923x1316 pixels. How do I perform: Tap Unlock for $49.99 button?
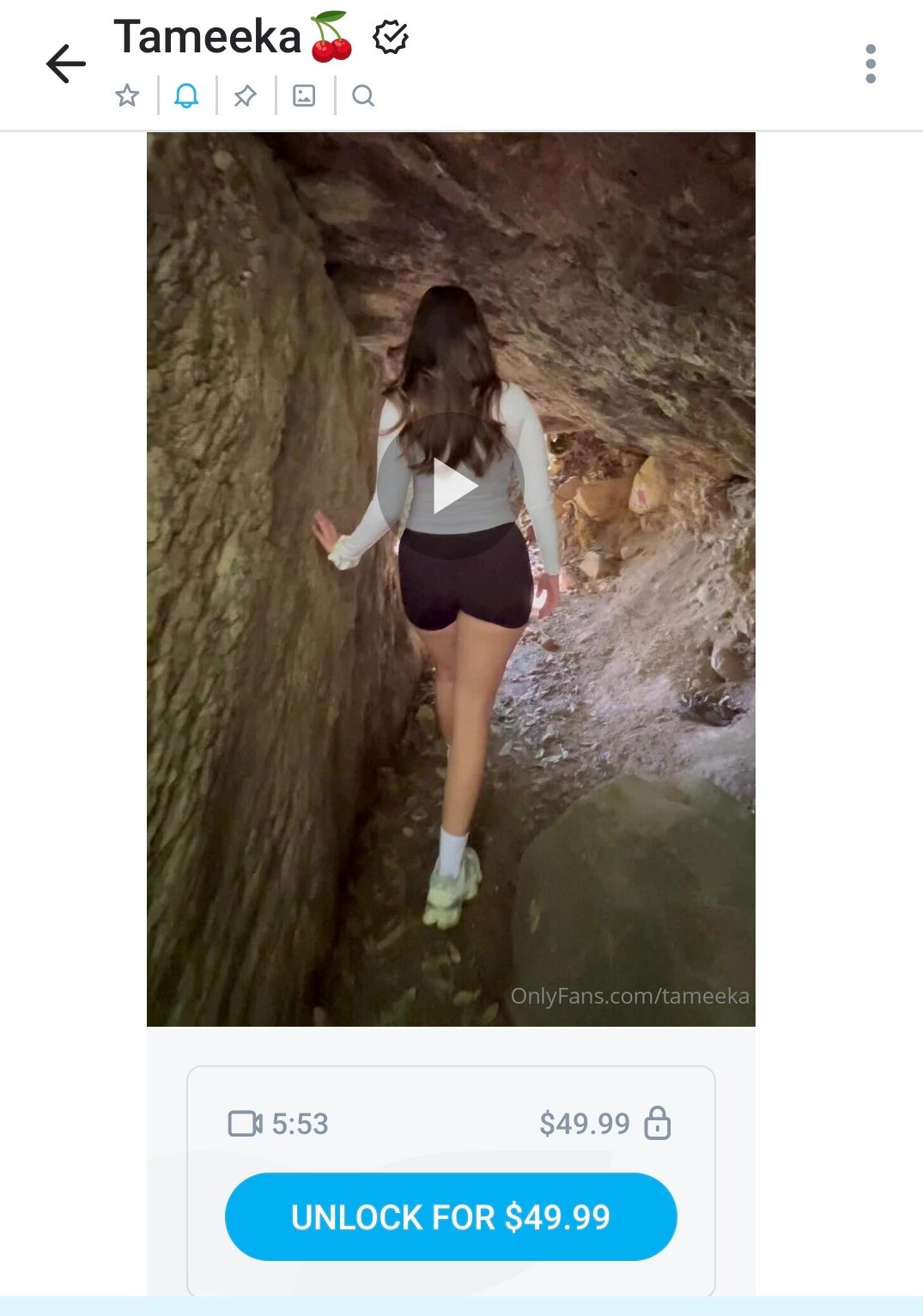[451, 1216]
